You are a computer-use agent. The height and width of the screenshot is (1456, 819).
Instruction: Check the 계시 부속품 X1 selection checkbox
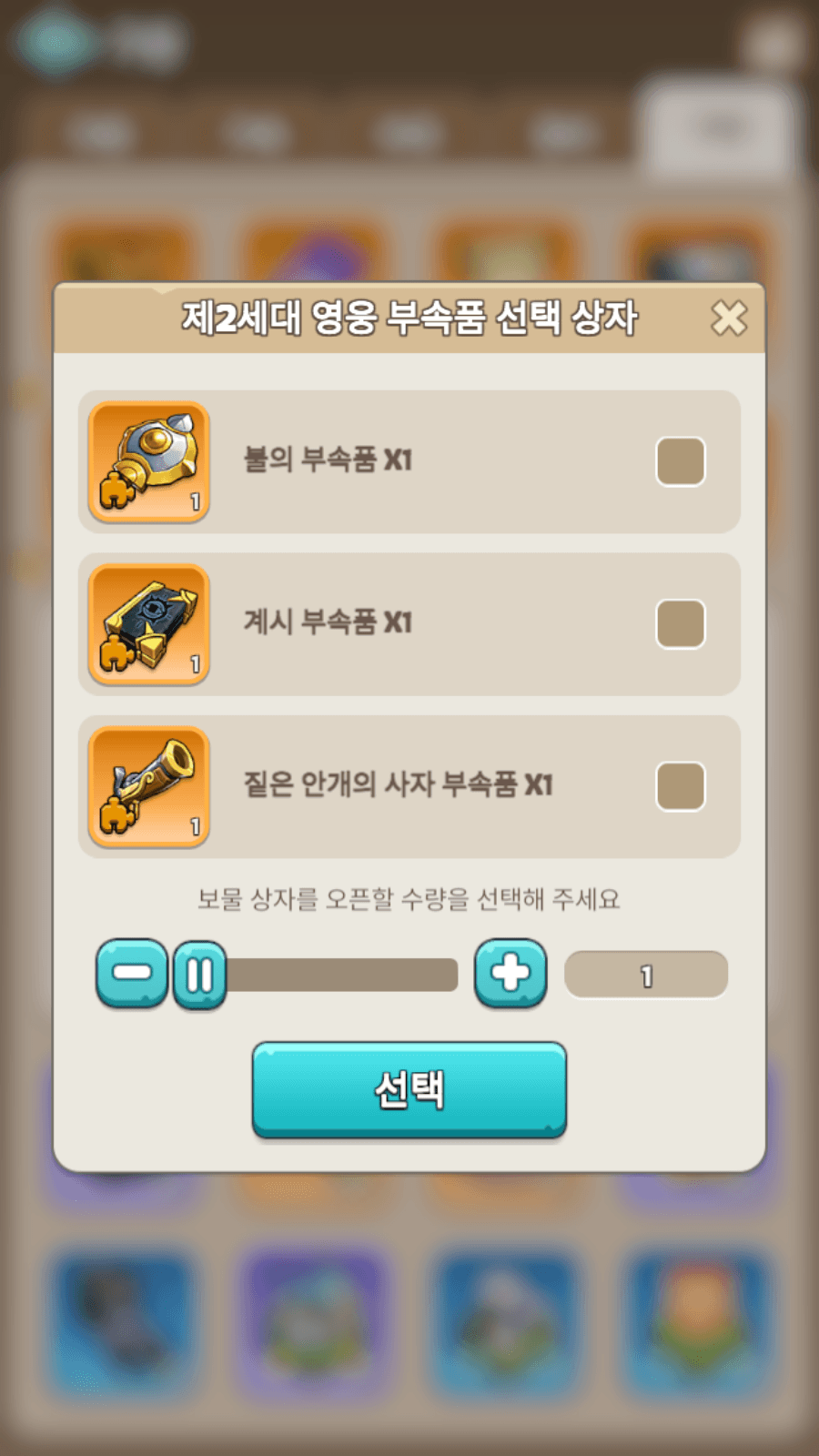tap(681, 624)
